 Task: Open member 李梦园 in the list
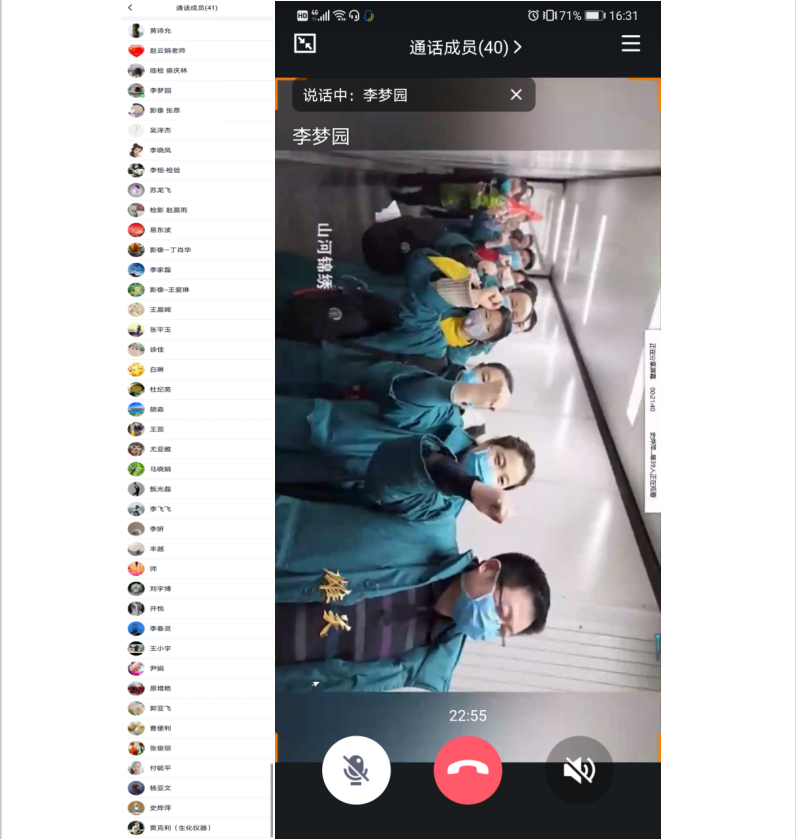pyautogui.click(x=160, y=91)
